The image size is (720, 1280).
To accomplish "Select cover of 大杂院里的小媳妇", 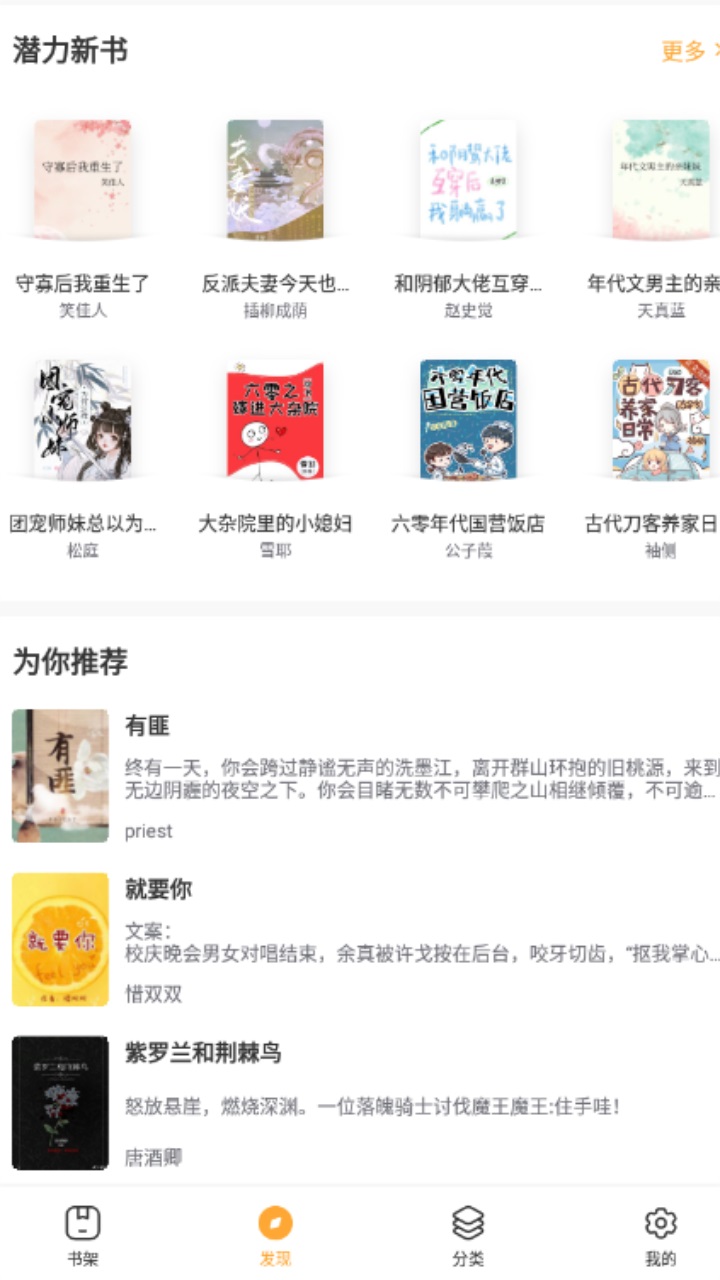I will coord(274,421).
